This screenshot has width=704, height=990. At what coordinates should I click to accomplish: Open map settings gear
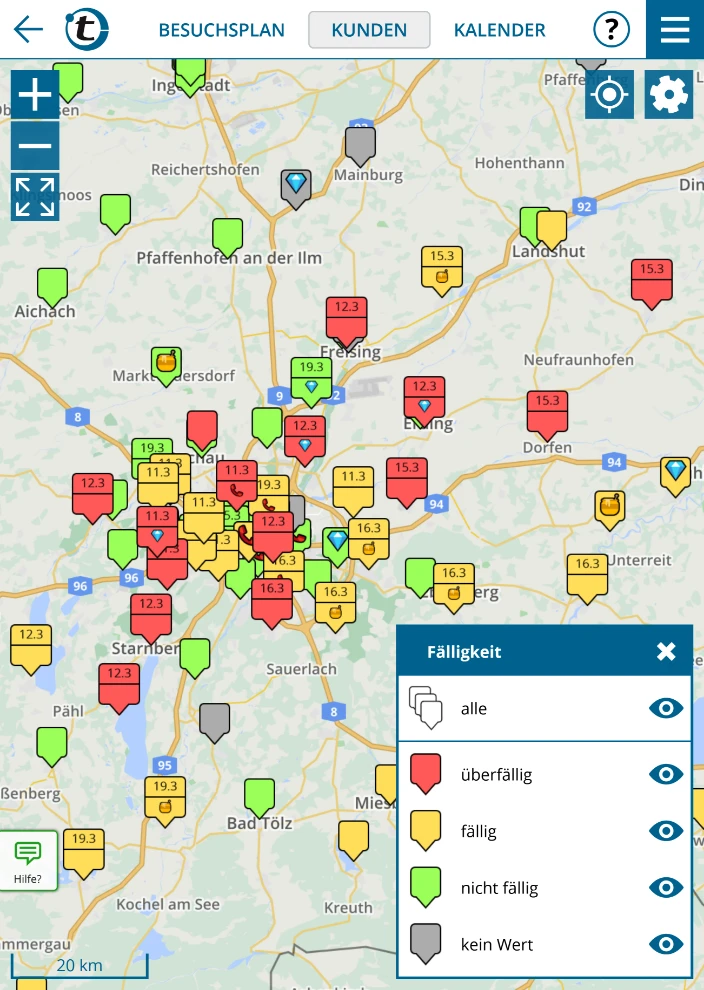tap(669, 95)
